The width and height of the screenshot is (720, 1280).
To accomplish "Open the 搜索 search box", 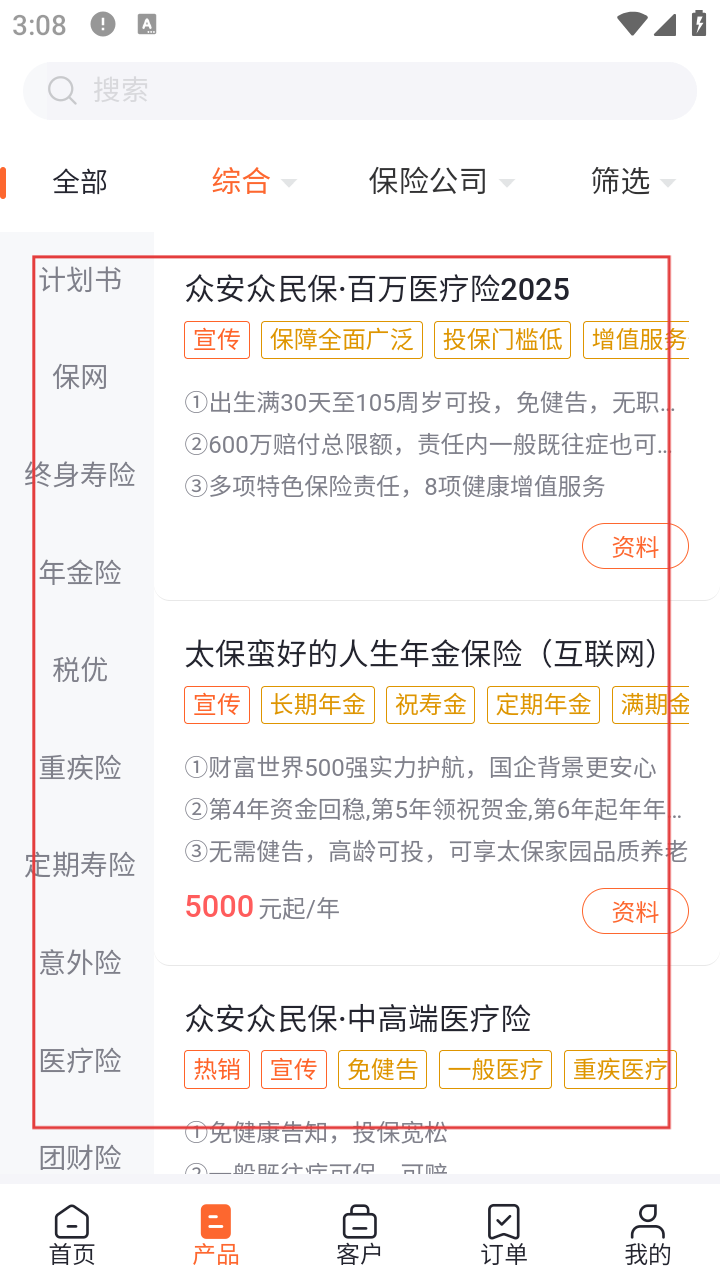I will (x=360, y=91).
